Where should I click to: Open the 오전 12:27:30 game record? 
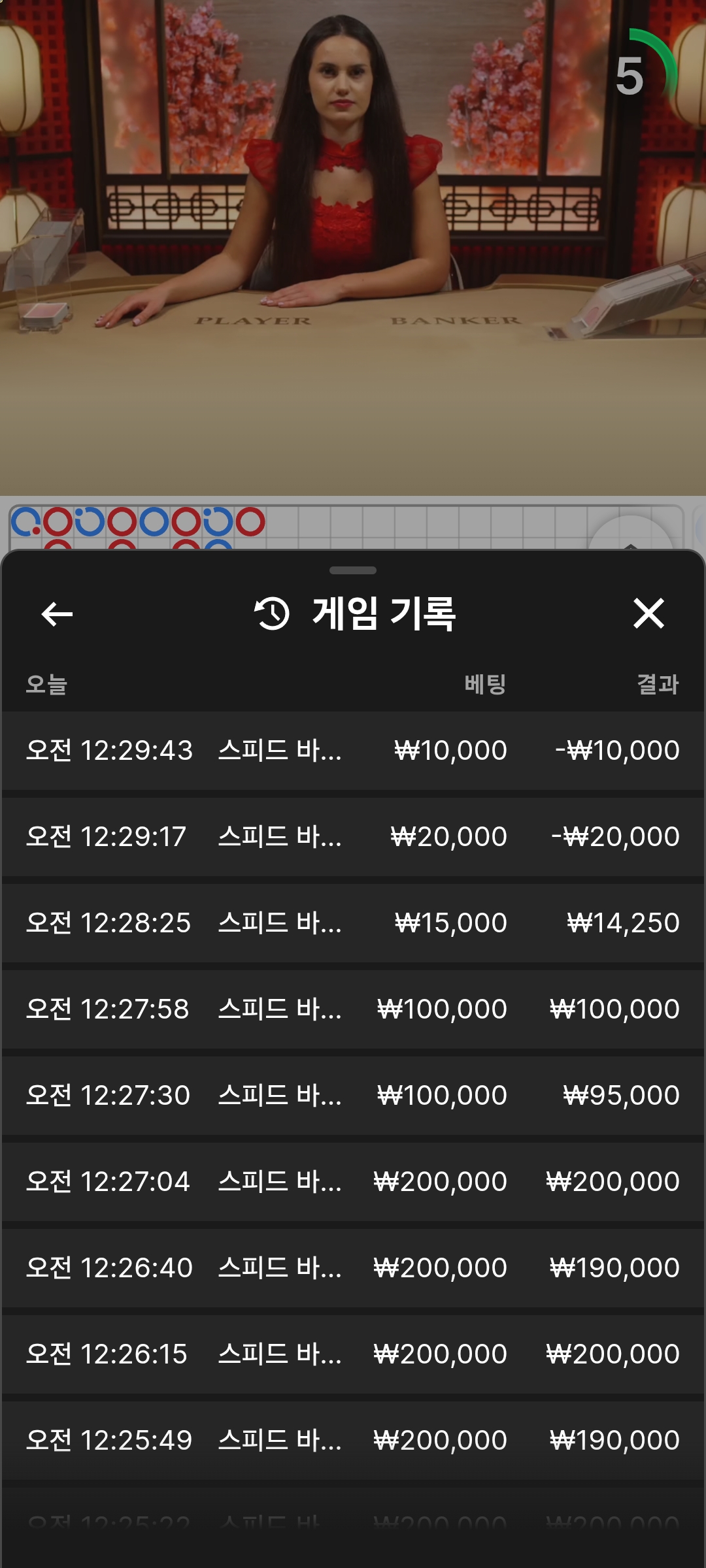pos(353,1095)
